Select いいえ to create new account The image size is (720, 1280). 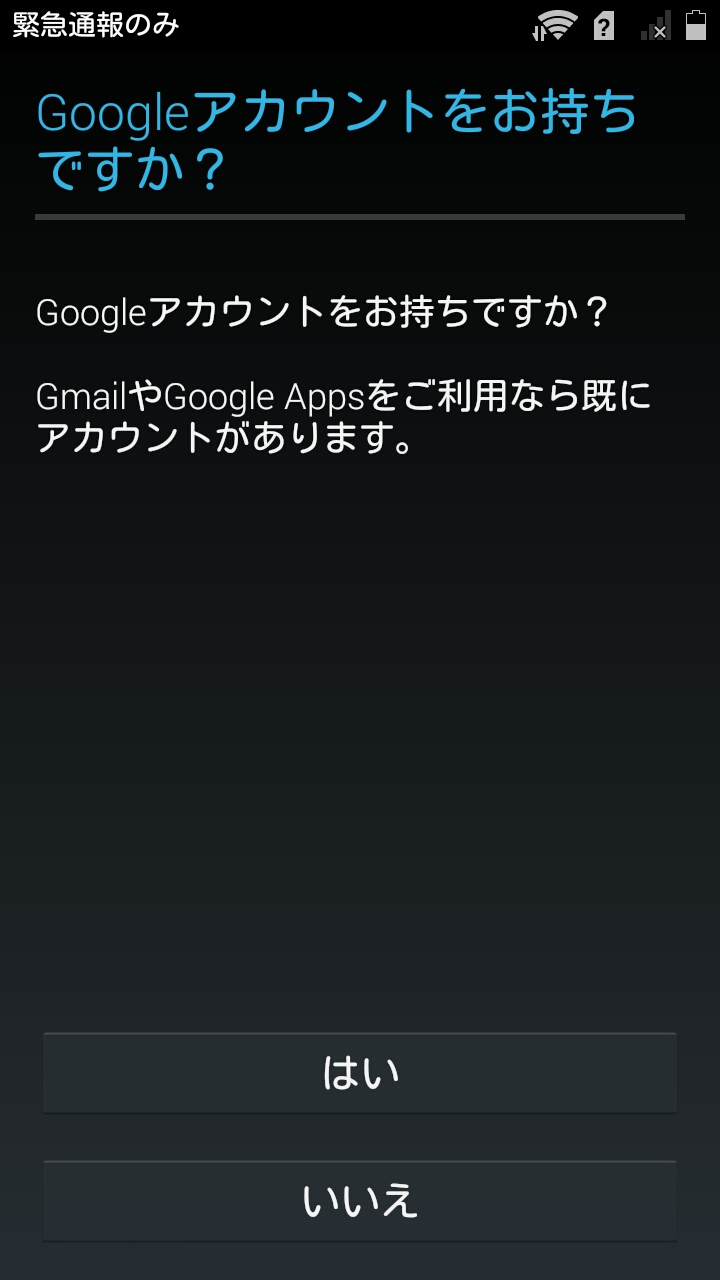pyautogui.click(x=360, y=1201)
